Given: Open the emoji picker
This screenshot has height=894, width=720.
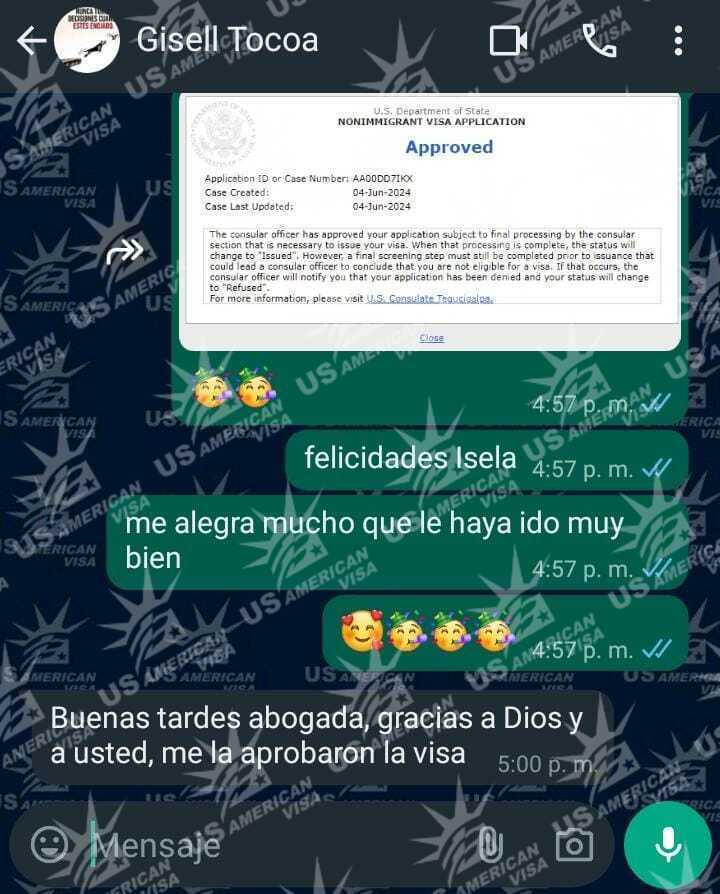Looking at the screenshot, I should tap(49, 845).
